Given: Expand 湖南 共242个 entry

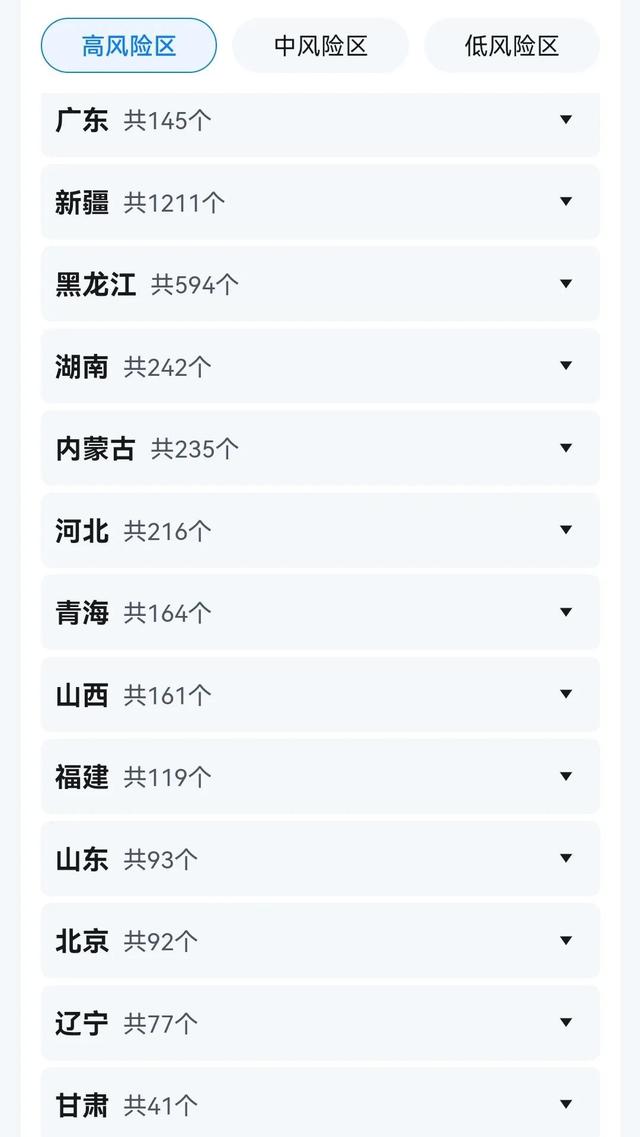Looking at the screenshot, I should [320, 367].
